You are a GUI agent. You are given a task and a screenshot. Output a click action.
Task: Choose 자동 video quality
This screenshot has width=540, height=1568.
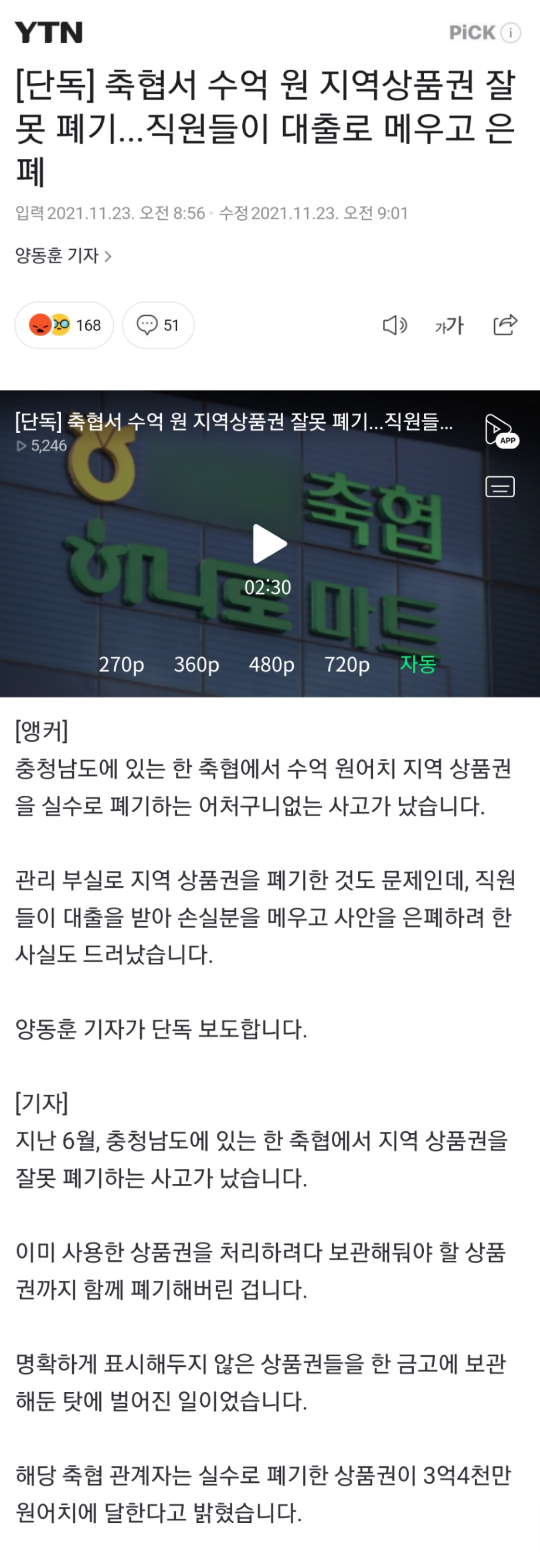pyautogui.click(x=417, y=663)
